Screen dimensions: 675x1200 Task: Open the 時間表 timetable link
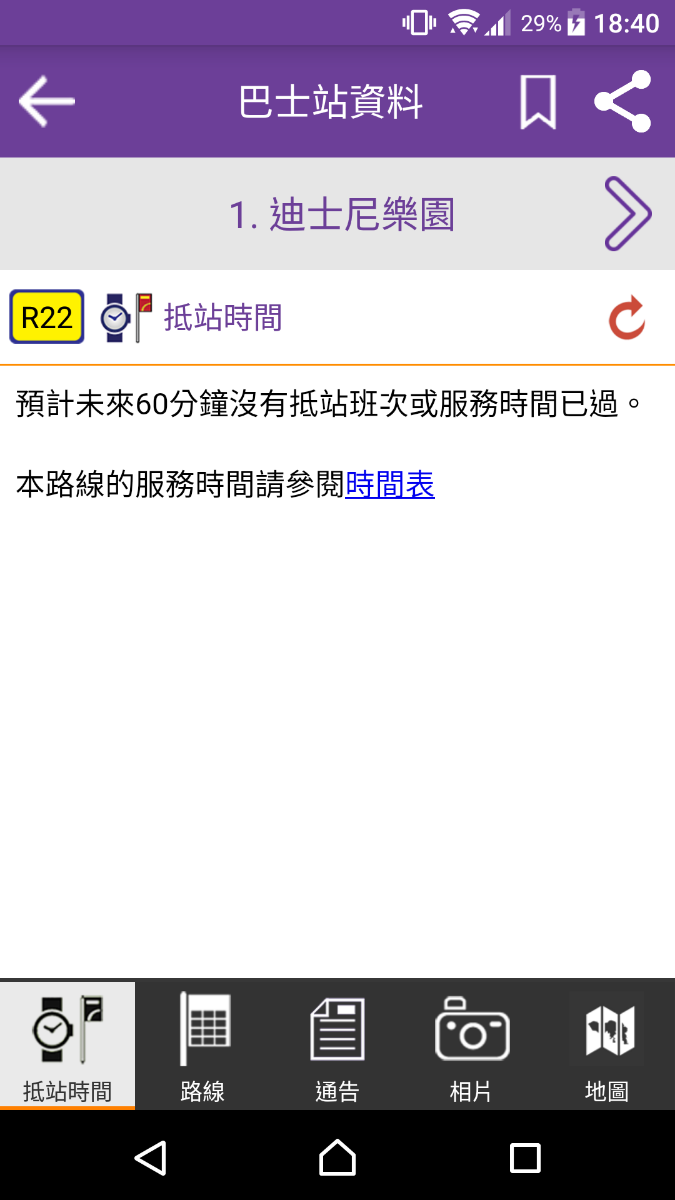389,485
